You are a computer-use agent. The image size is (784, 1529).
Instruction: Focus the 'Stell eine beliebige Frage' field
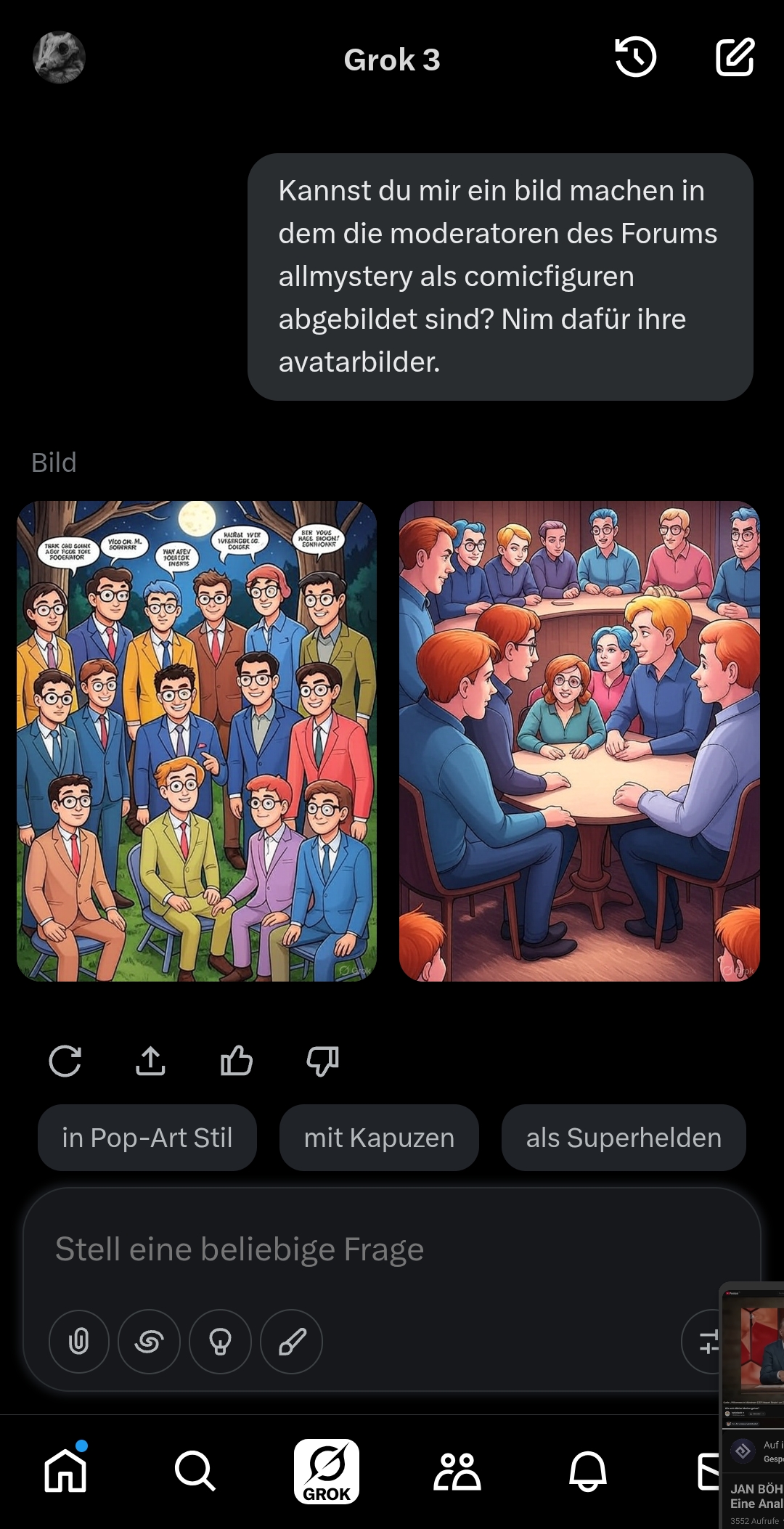(363, 1249)
